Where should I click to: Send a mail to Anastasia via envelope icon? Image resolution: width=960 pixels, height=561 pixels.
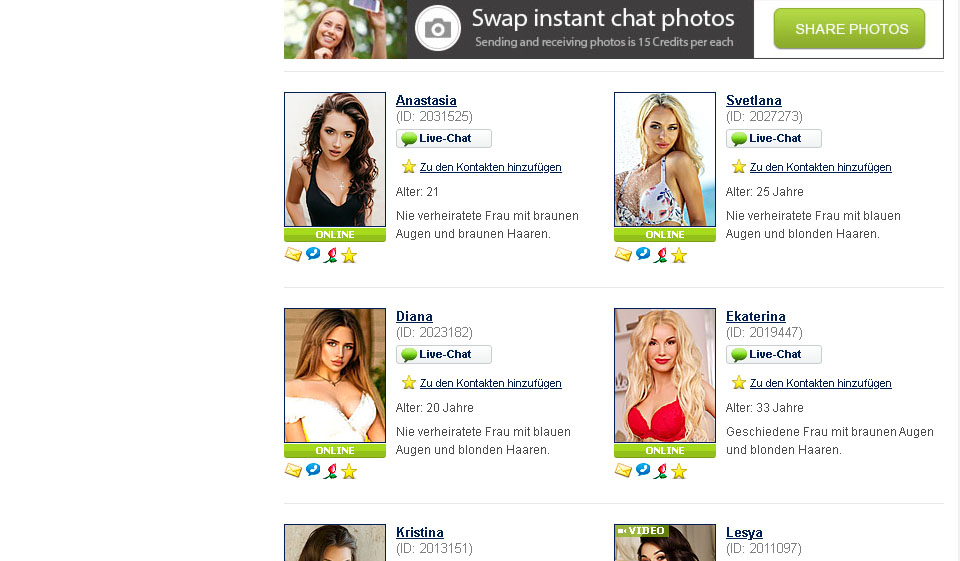pyautogui.click(x=293, y=255)
